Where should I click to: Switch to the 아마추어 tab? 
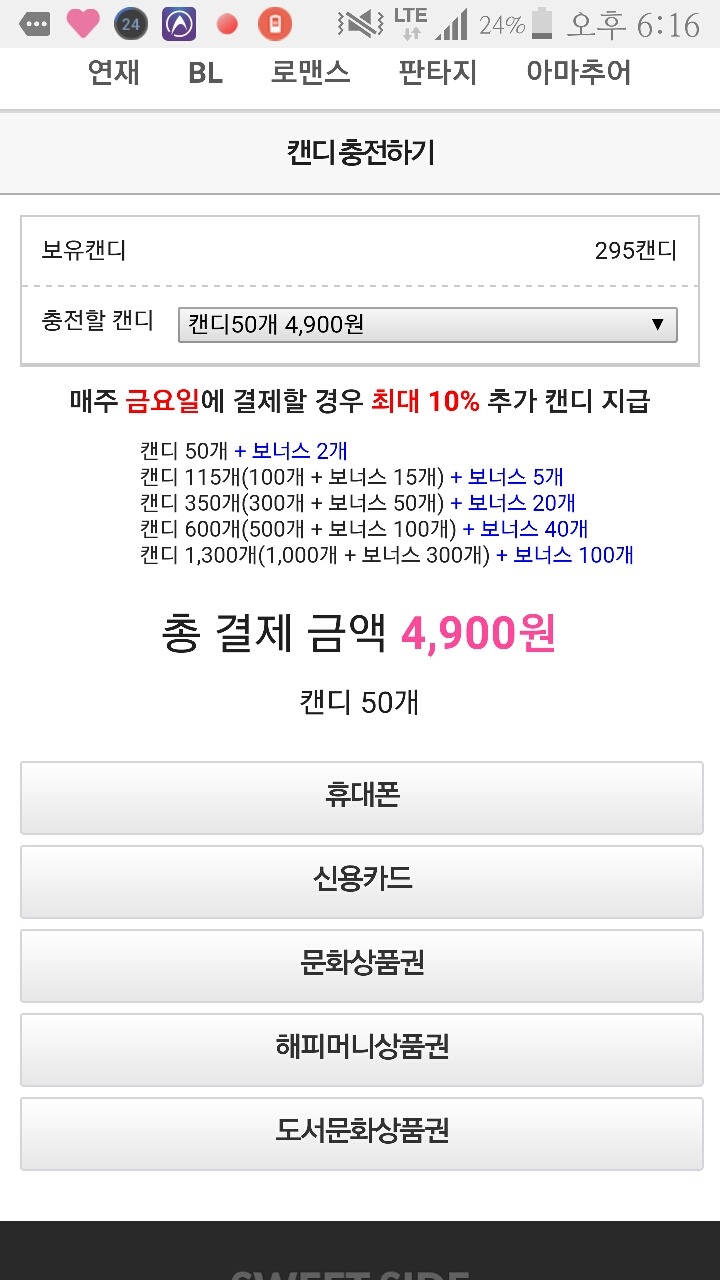coord(578,73)
